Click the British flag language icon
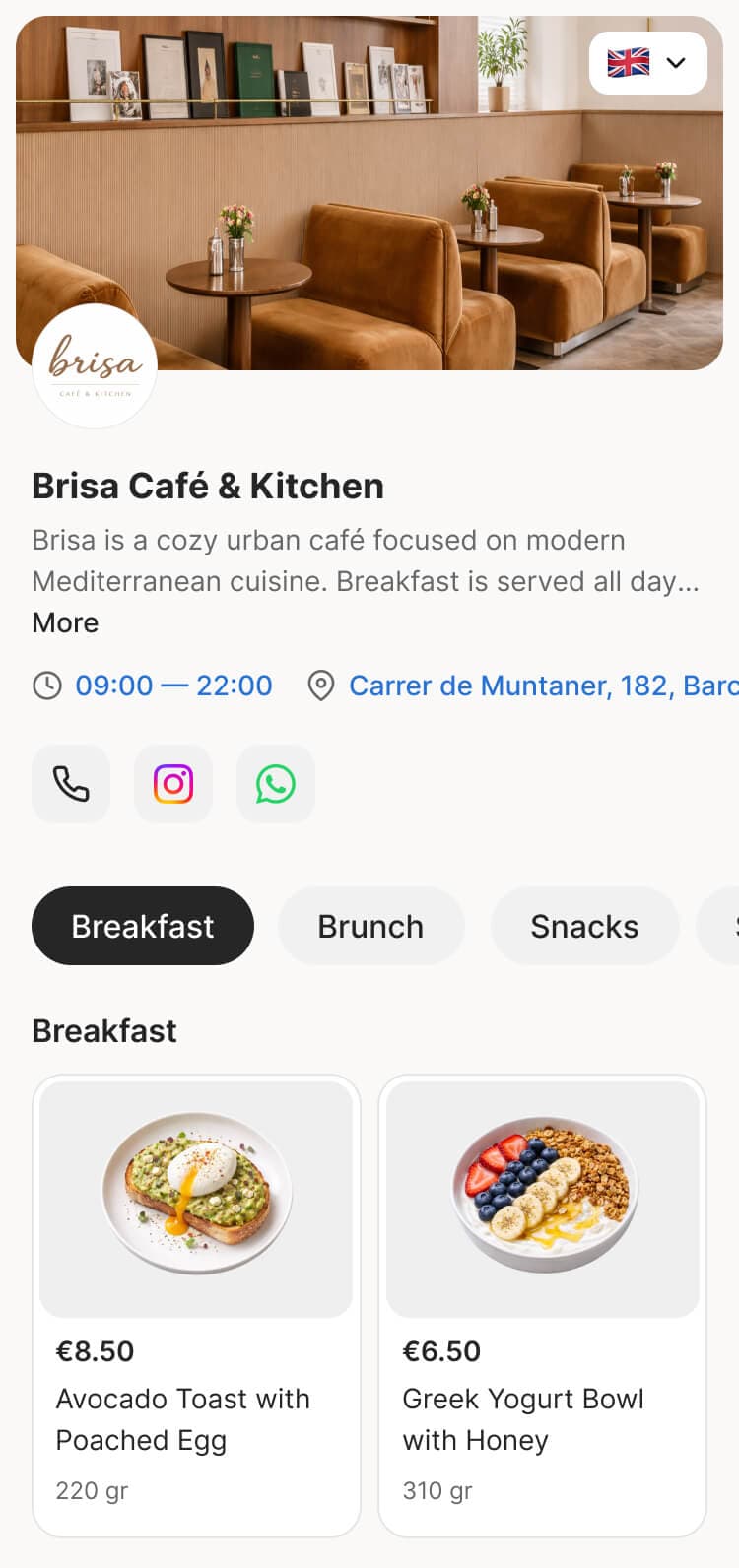739x1568 pixels. [x=628, y=62]
